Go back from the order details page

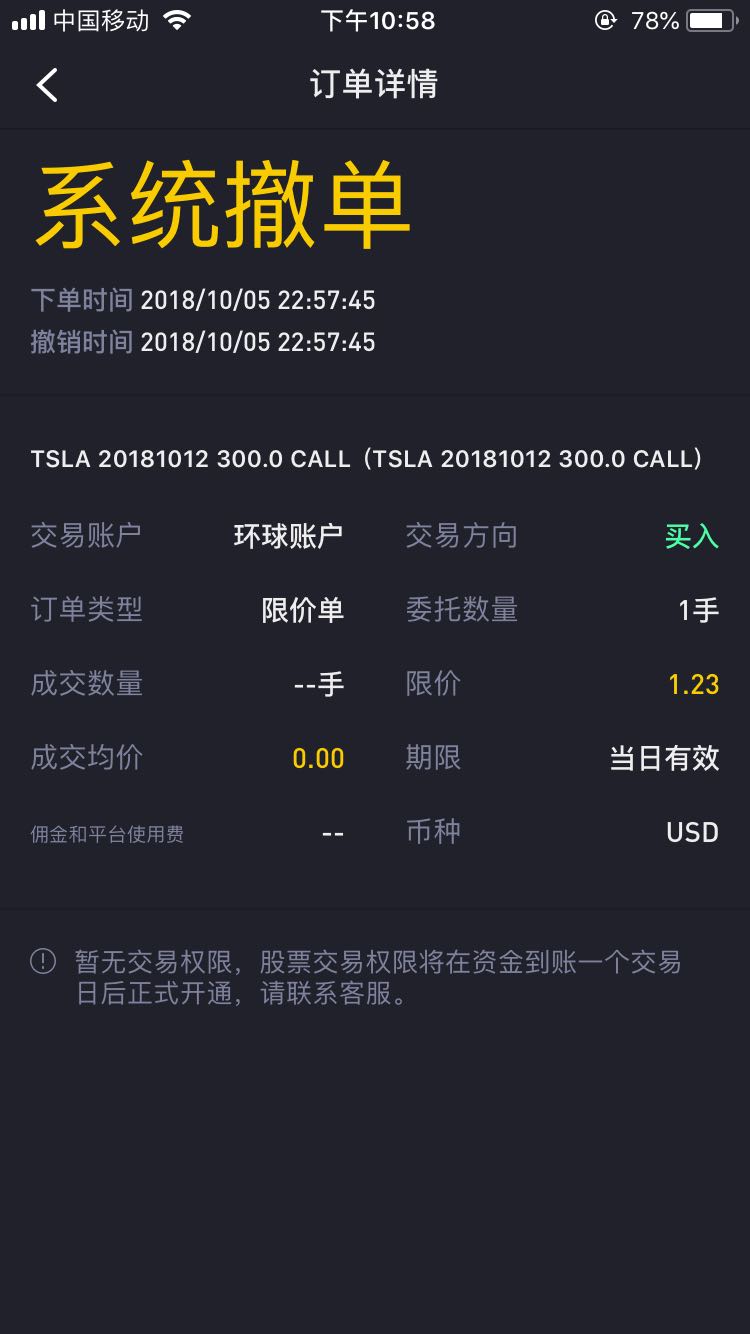47,85
